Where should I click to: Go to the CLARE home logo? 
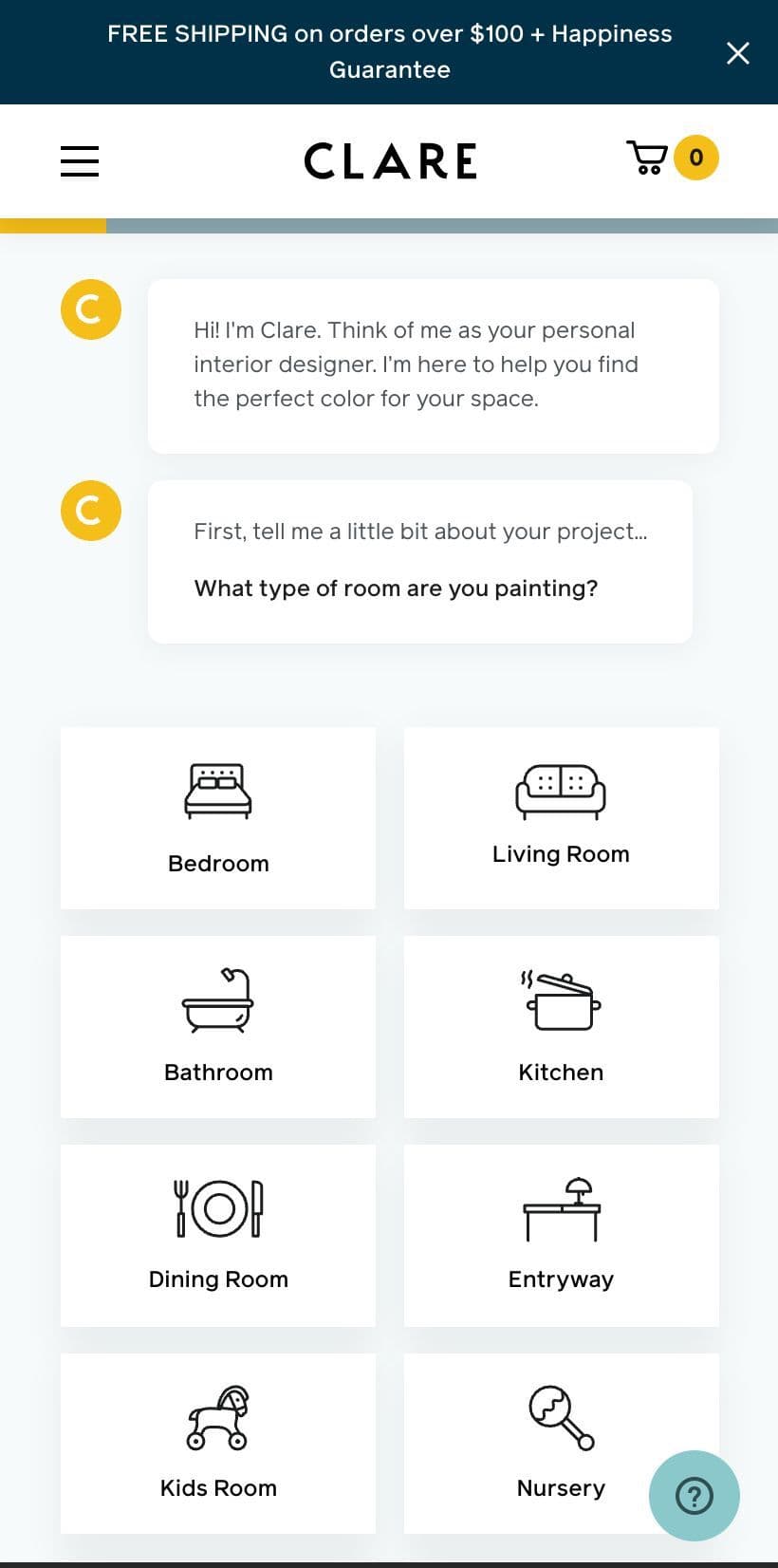(390, 160)
